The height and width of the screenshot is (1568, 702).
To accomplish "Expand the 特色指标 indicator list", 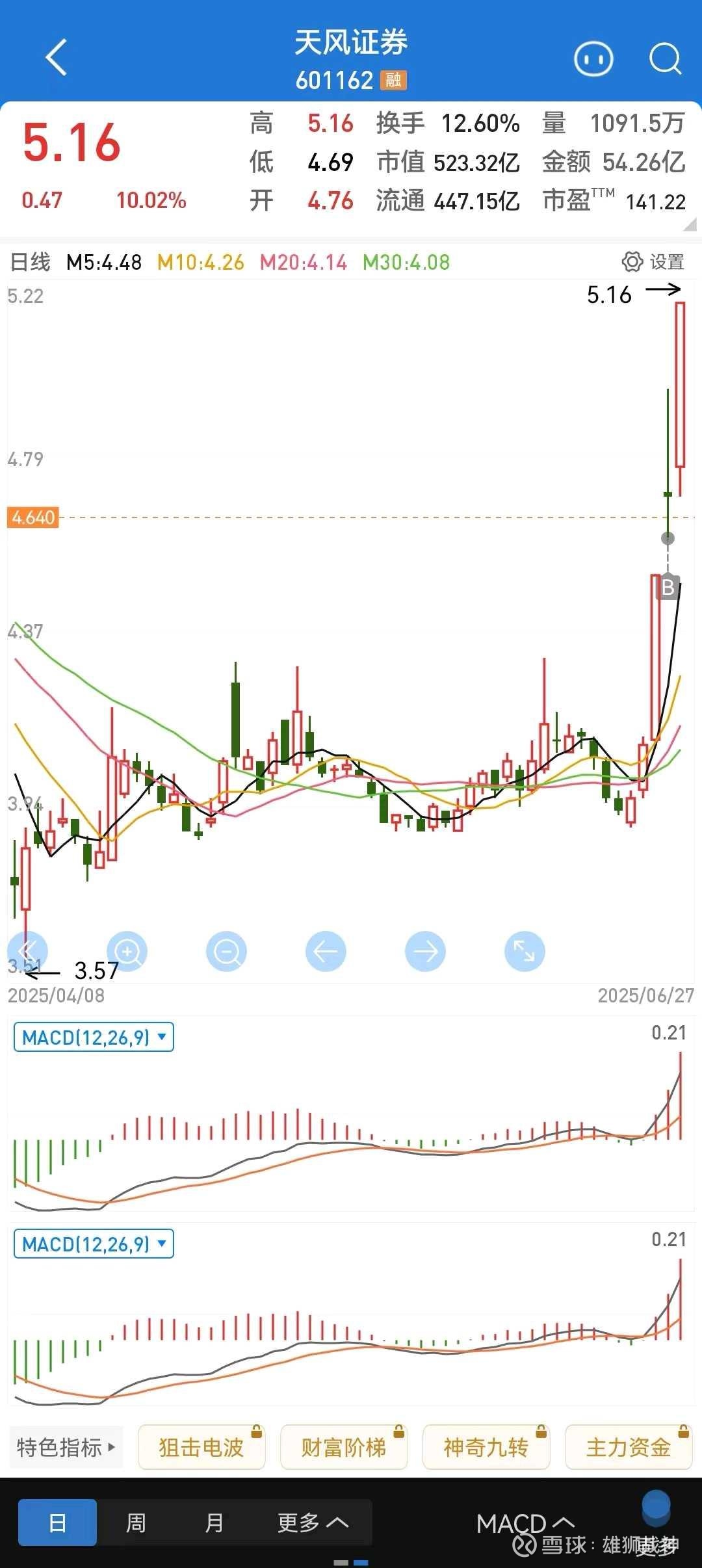I will [x=65, y=1447].
